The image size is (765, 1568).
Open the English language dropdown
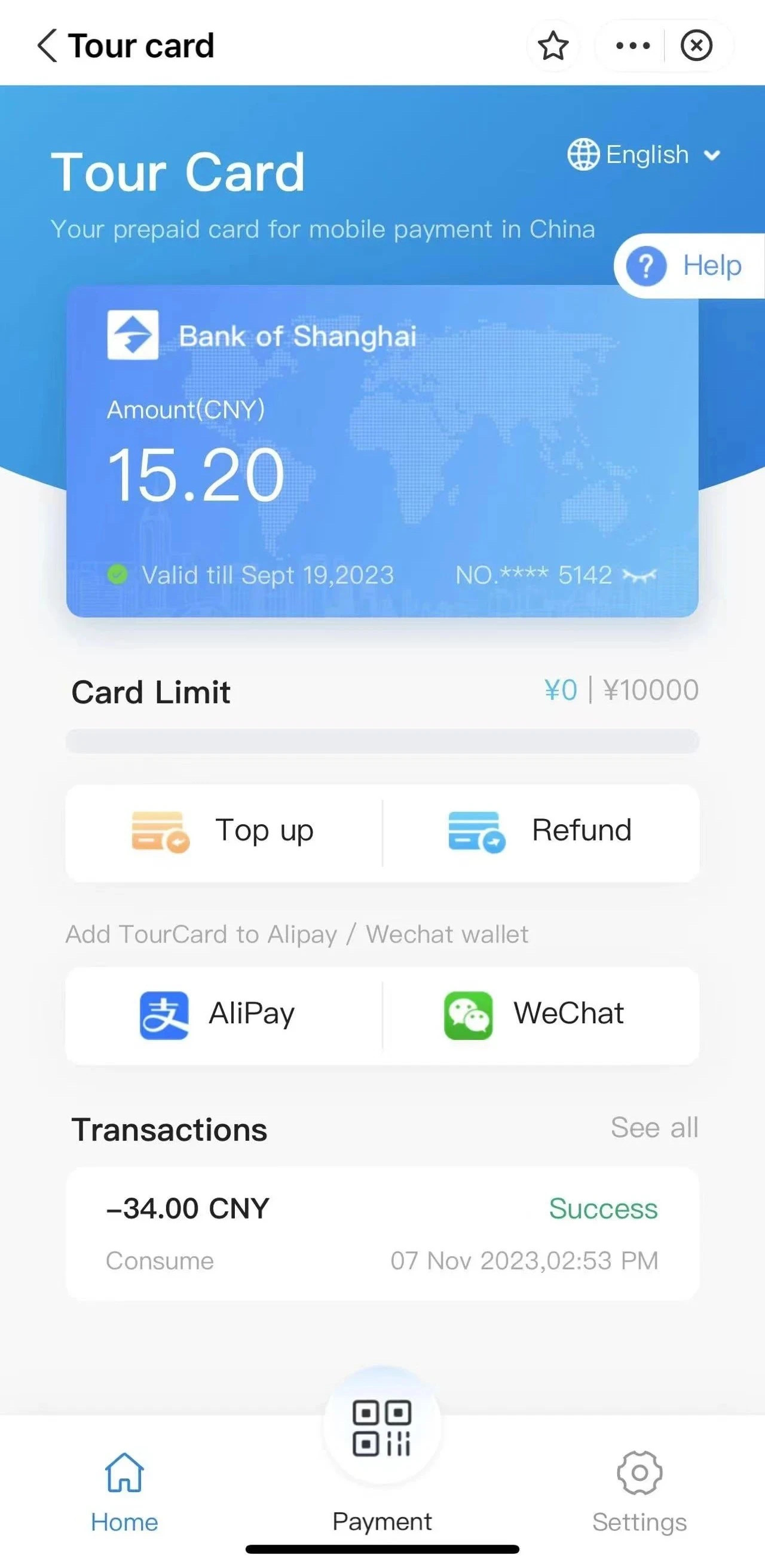(644, 155)
